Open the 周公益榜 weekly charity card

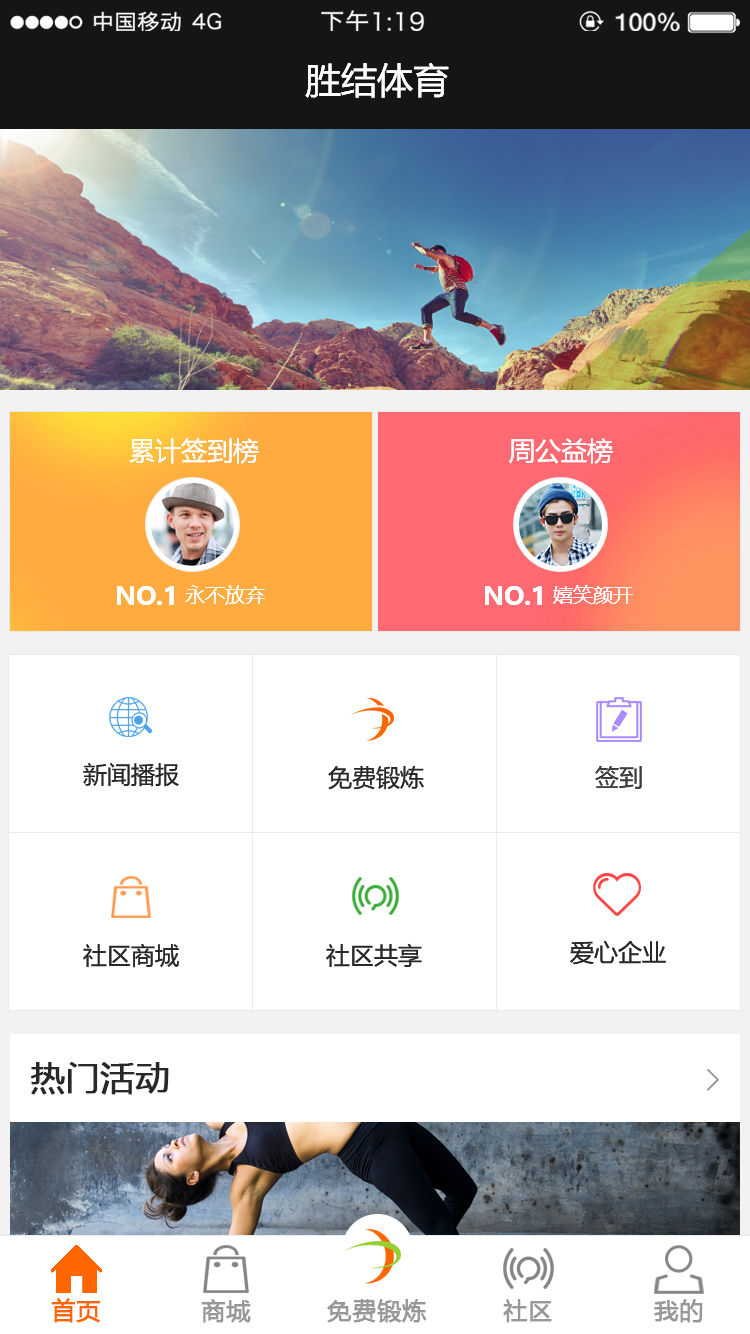(559, 521)
